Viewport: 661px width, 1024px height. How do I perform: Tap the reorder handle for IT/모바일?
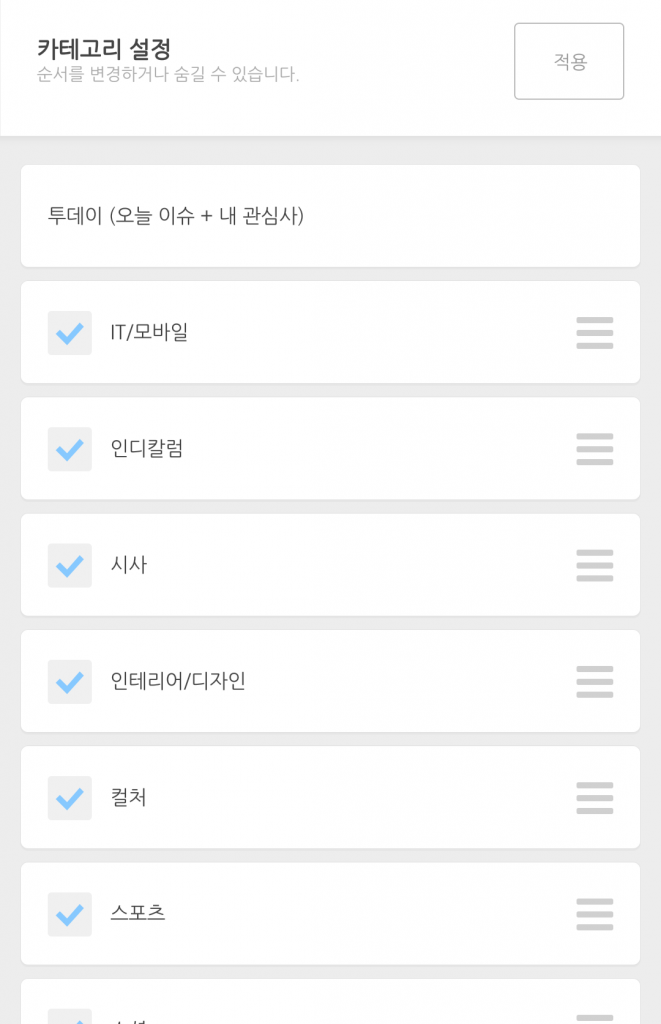point(595,333)
